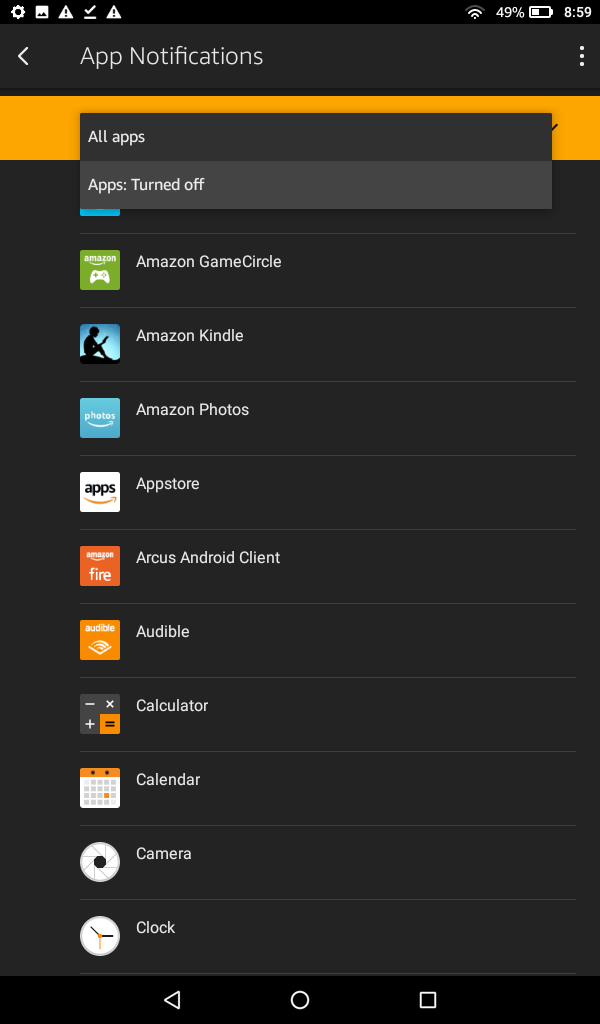Open the overflow menu
The width and height of the screenshot is (600, 1024).
(581, 56)
